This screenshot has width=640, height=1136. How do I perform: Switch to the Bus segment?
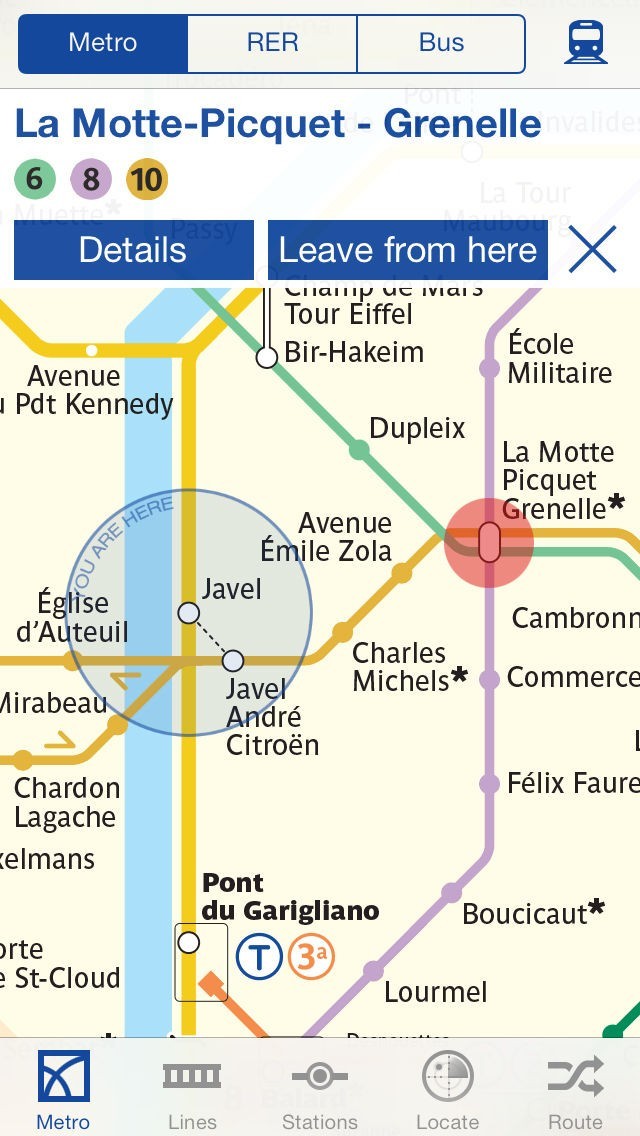tap(441, 44)
